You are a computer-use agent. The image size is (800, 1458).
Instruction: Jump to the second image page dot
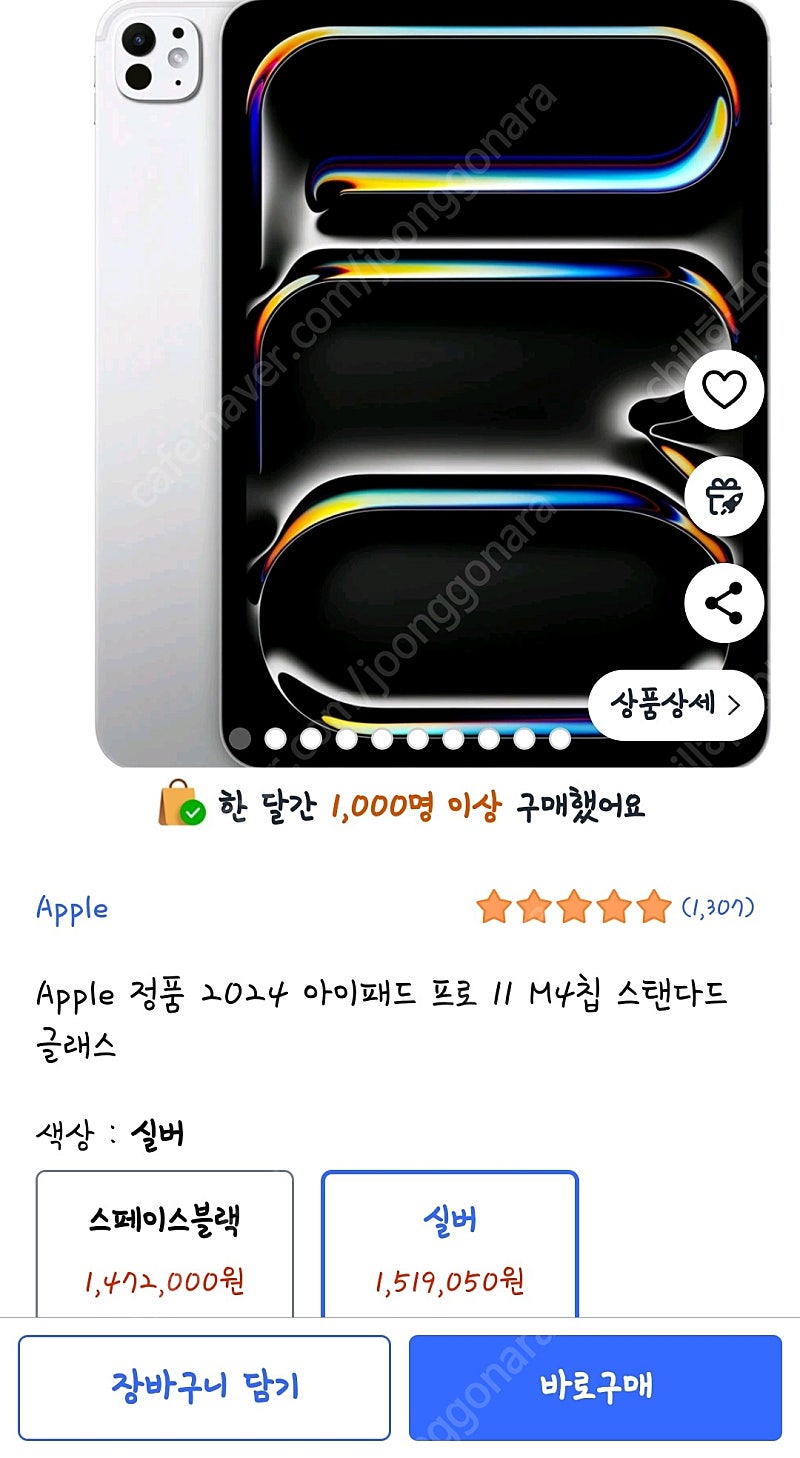tap(275, 739)
